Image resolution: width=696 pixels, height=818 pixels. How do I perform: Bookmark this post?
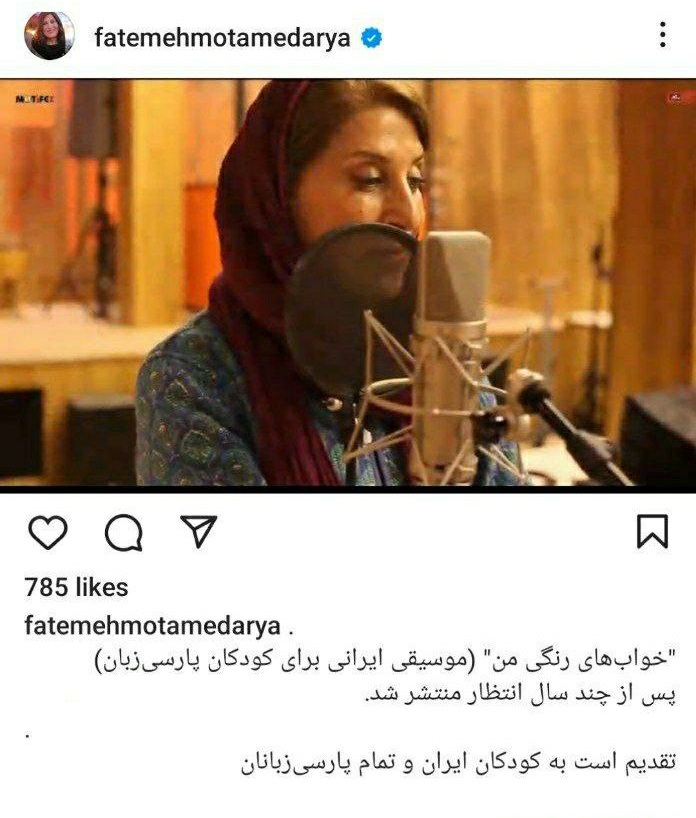click(652, 533)
